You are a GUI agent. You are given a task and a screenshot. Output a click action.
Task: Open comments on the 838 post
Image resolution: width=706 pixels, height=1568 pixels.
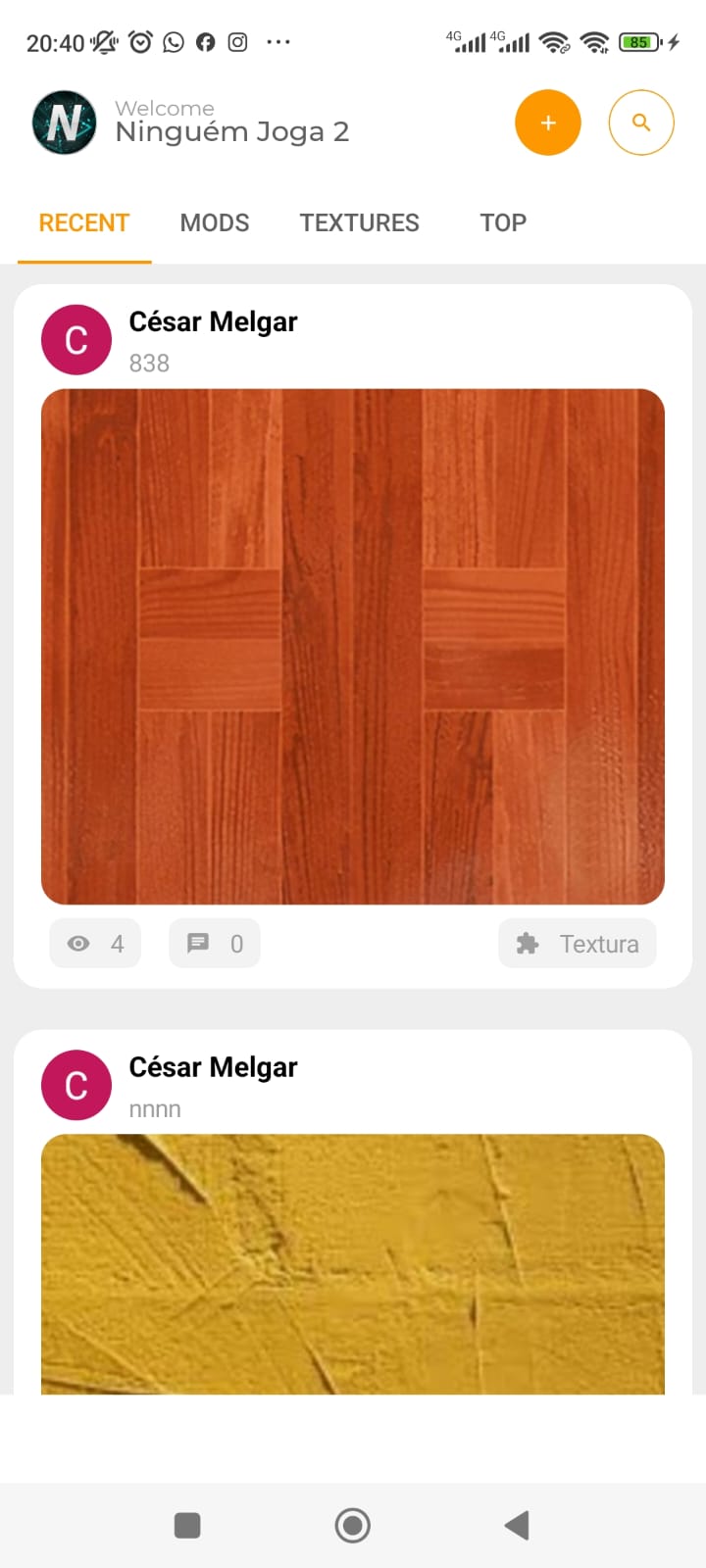click(214, 944)
